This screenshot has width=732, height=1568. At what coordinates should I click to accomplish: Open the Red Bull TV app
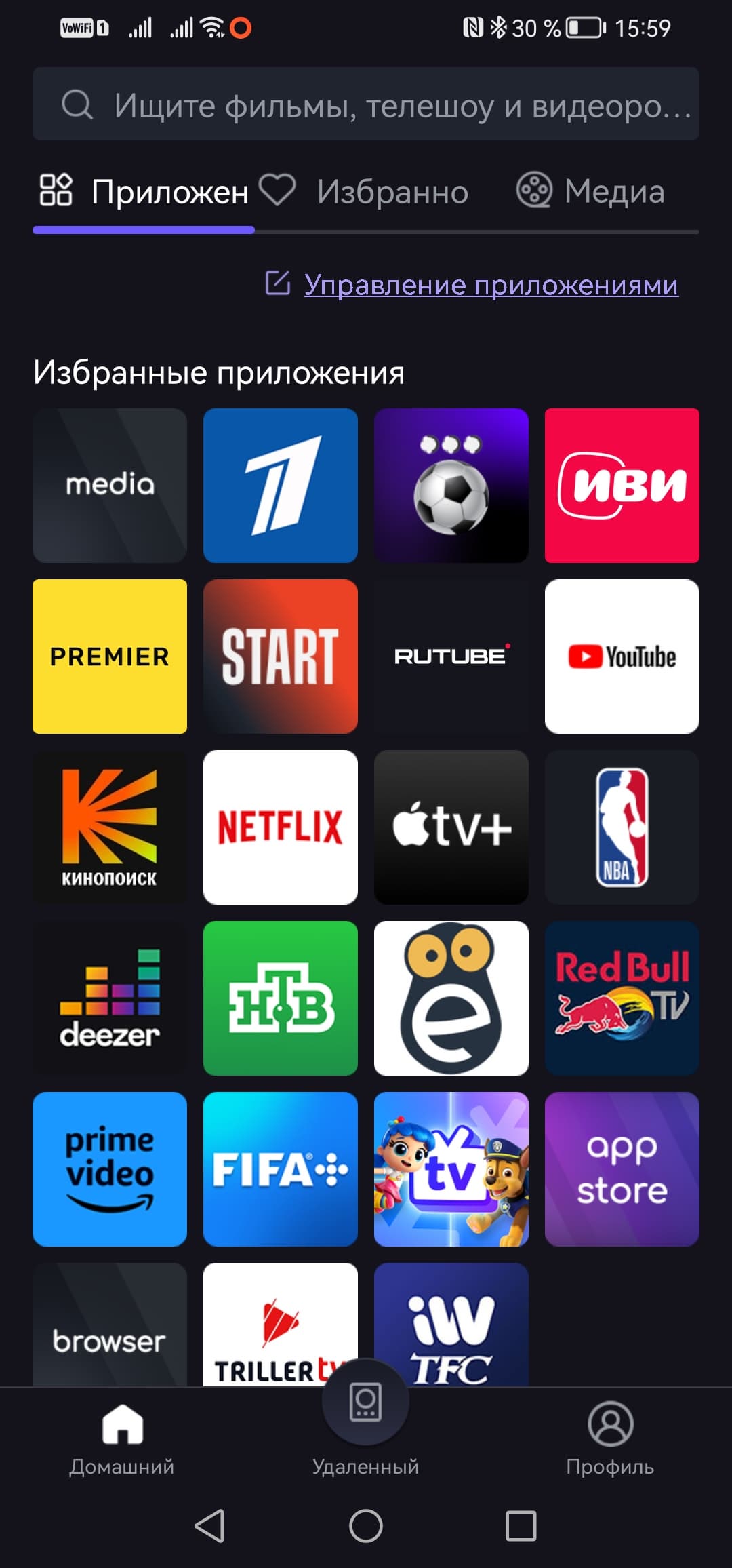[x=622, y=998]
